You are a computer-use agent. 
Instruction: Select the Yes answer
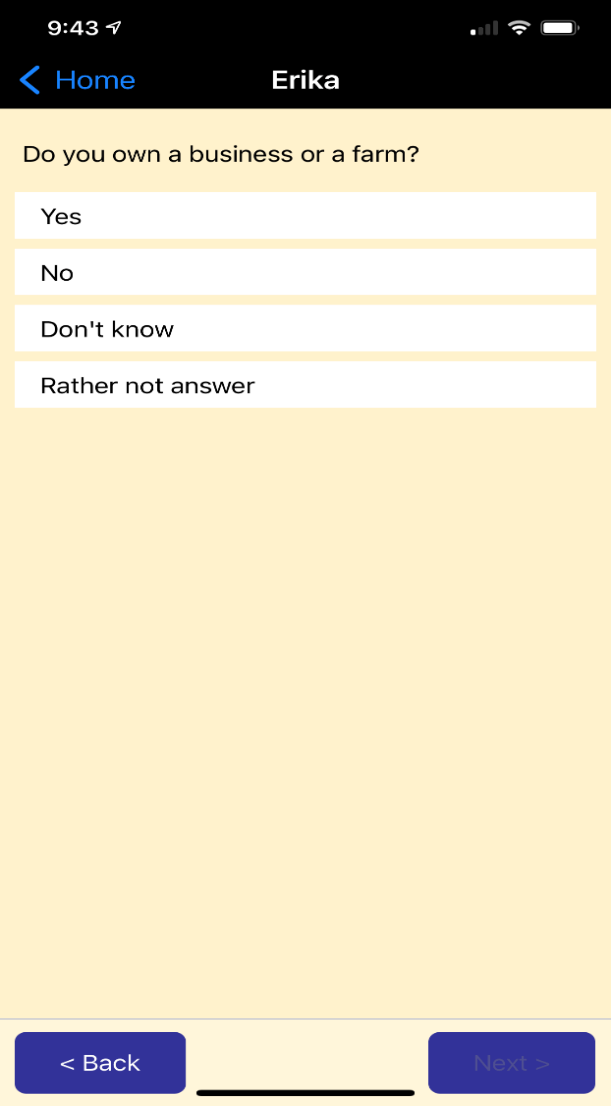pos(305,216)
